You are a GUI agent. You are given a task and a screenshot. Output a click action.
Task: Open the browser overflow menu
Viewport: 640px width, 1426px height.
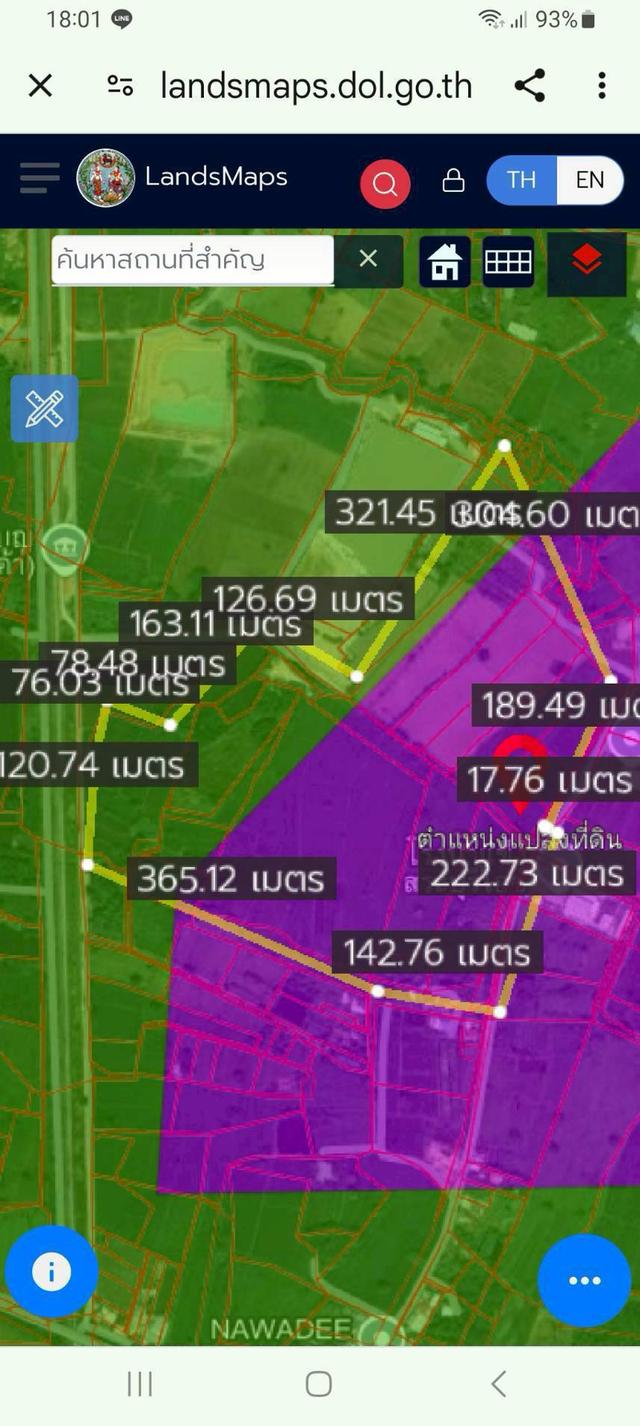click(x=601, y=86)
